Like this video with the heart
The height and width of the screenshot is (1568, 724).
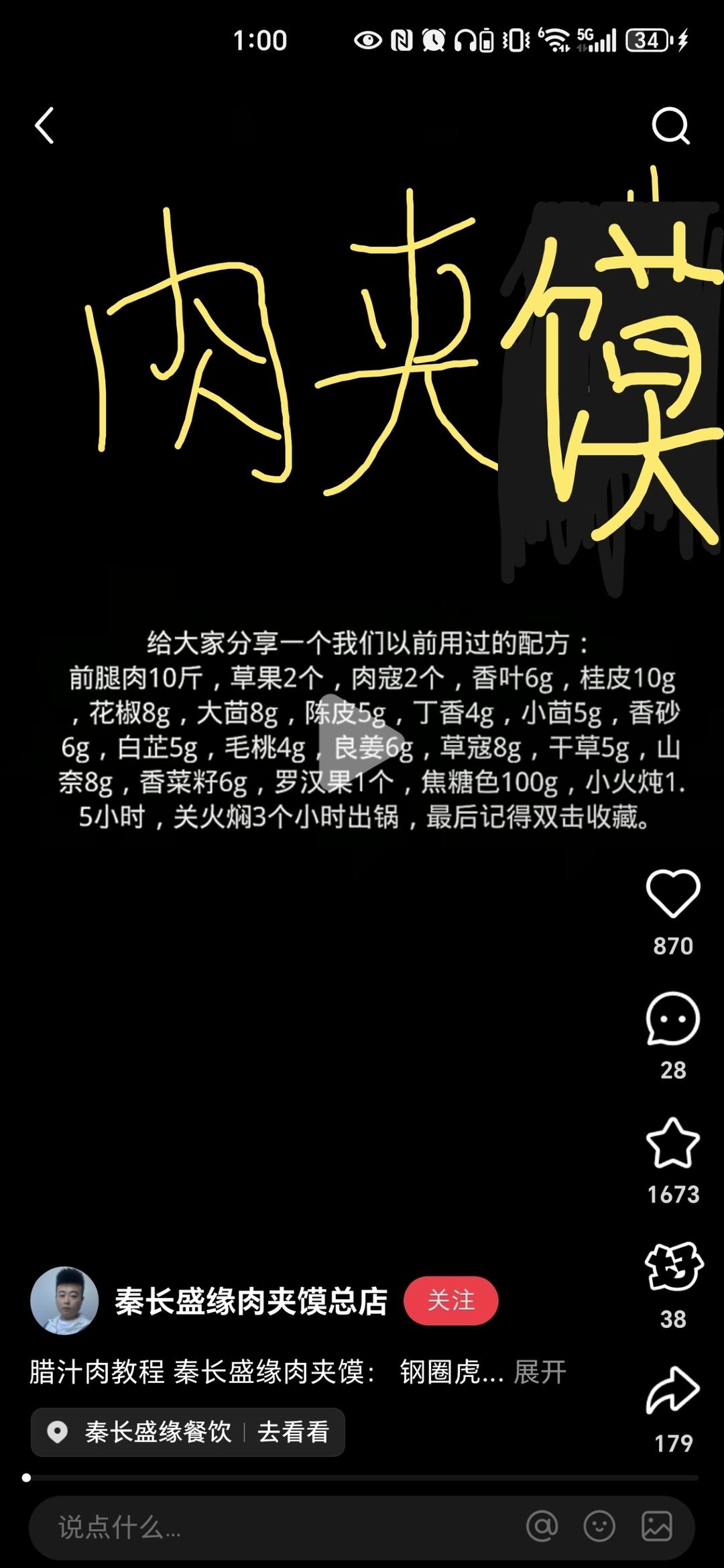tap(672, 894)
